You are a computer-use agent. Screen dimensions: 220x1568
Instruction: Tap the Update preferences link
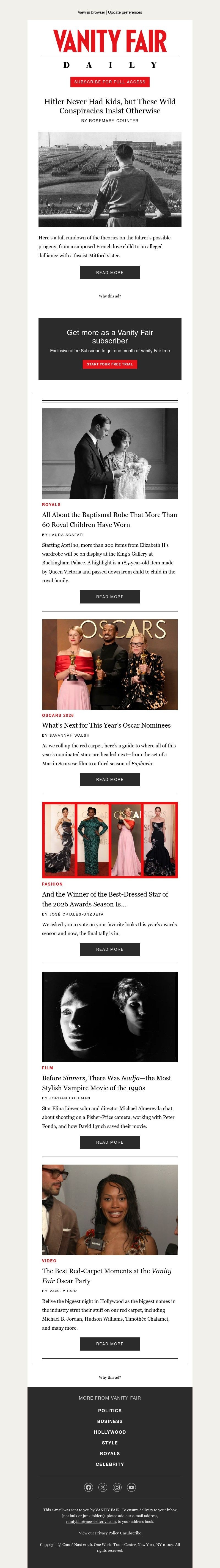125,12
